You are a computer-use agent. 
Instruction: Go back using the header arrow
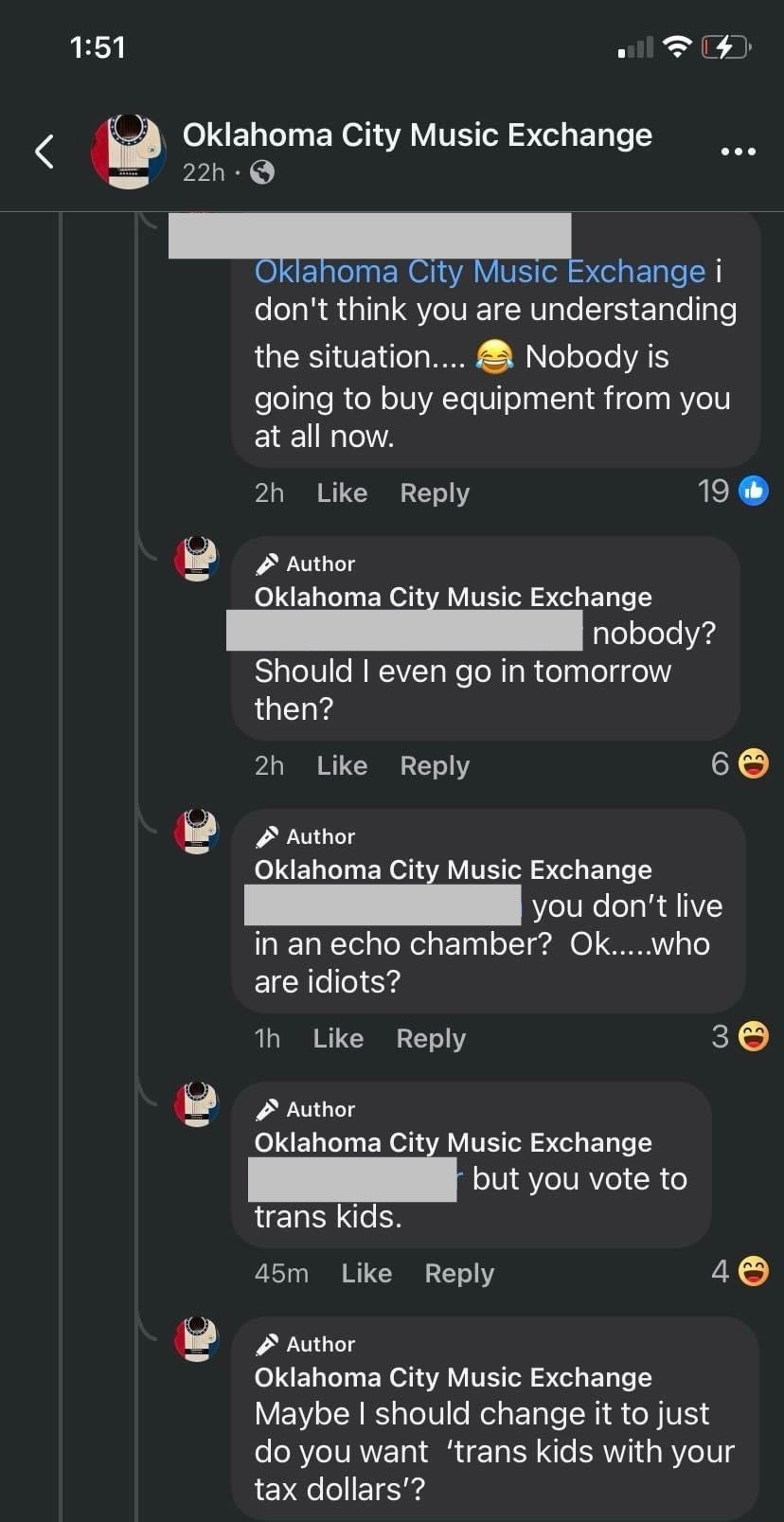44,152
